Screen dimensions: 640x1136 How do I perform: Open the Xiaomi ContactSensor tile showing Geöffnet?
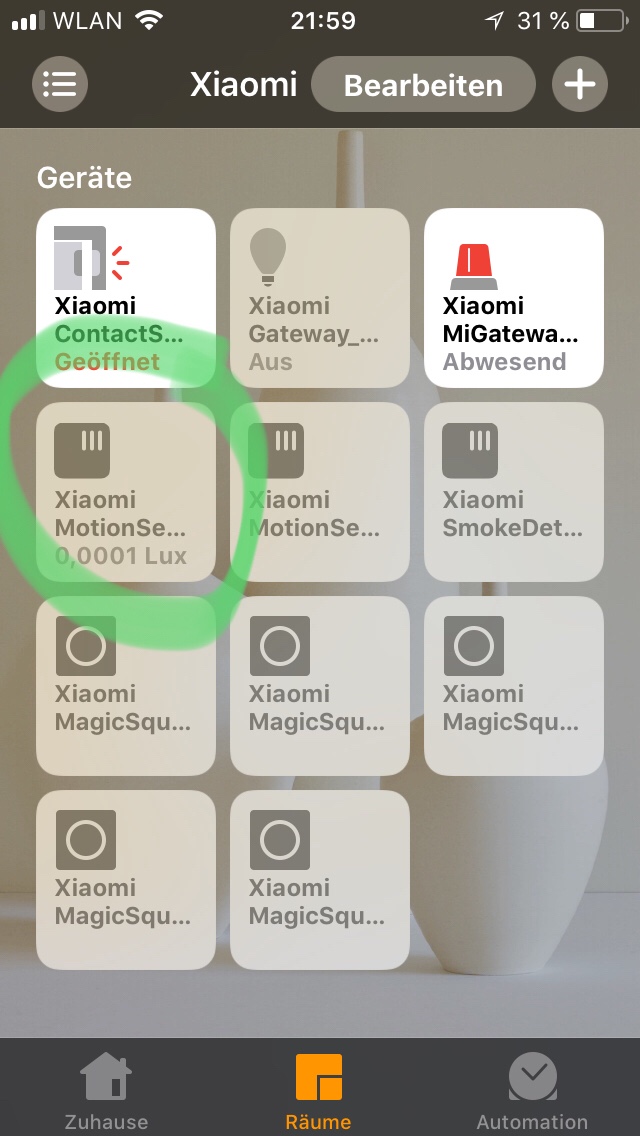coord(126,297)
